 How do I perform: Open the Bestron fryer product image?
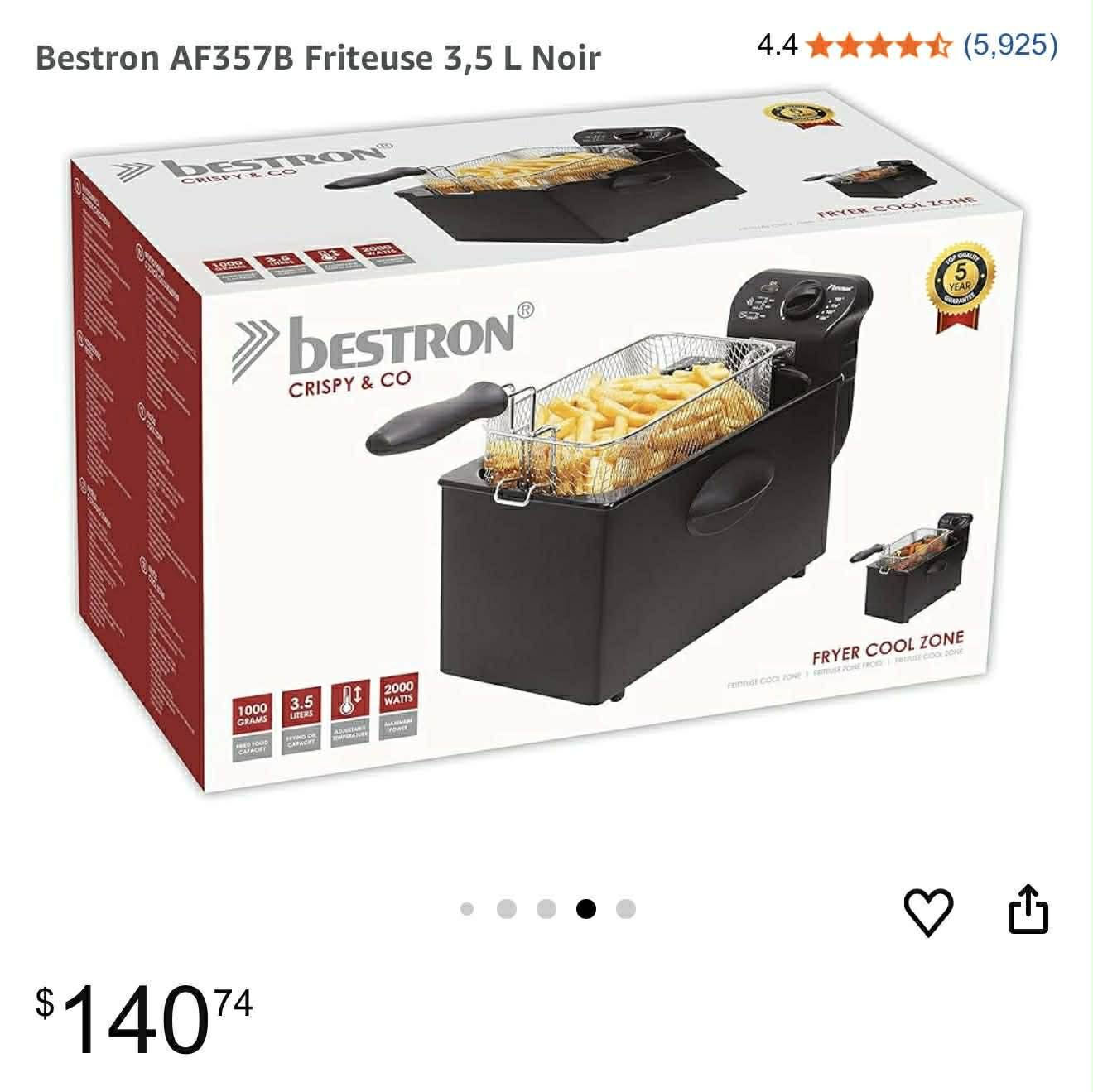click(x=546, y=464)
